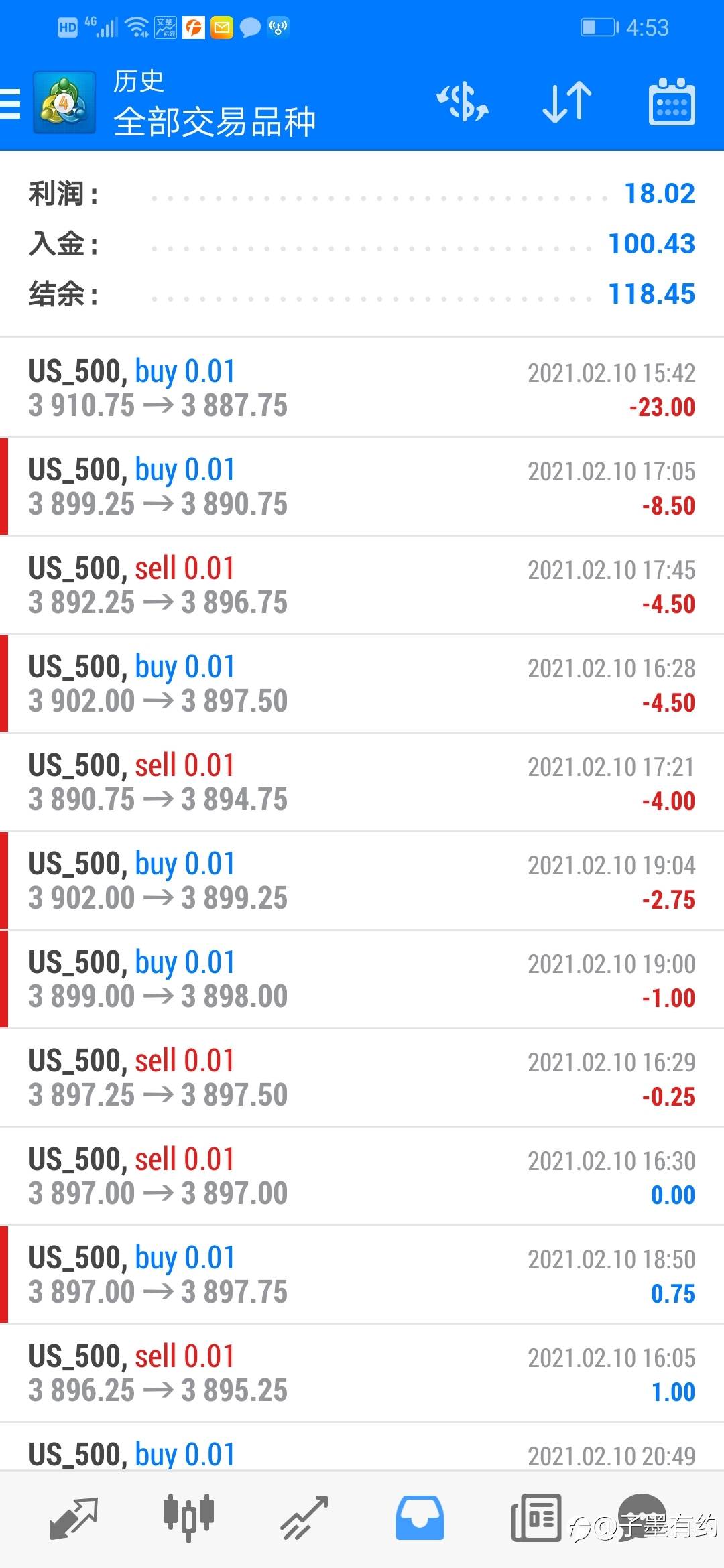Expand the 16:28 buy trade
724x1568 pixels.
[x=362, y=683]
